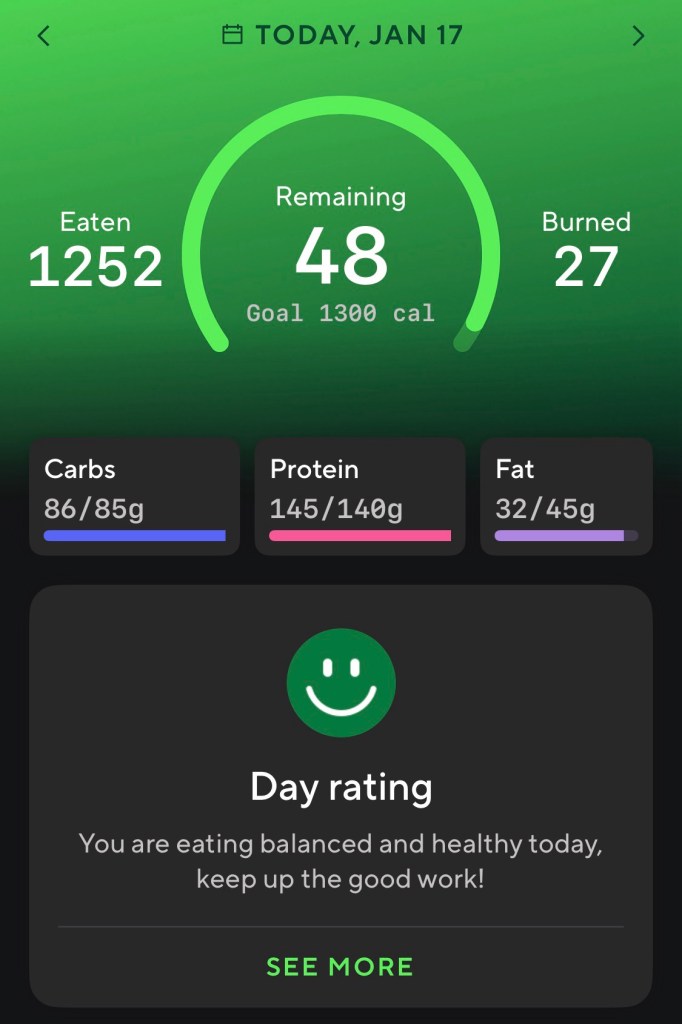This screenshot has width=682, height=1024.
Task: Tap See More under Day rating
Action: 340,967
